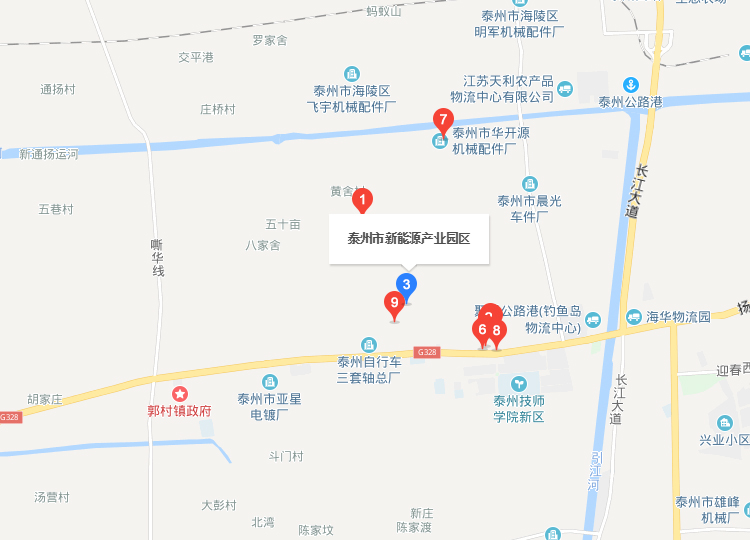
Task: Open the 泰州市新能源产业园区 info popup
Action: tap(409, 239)
